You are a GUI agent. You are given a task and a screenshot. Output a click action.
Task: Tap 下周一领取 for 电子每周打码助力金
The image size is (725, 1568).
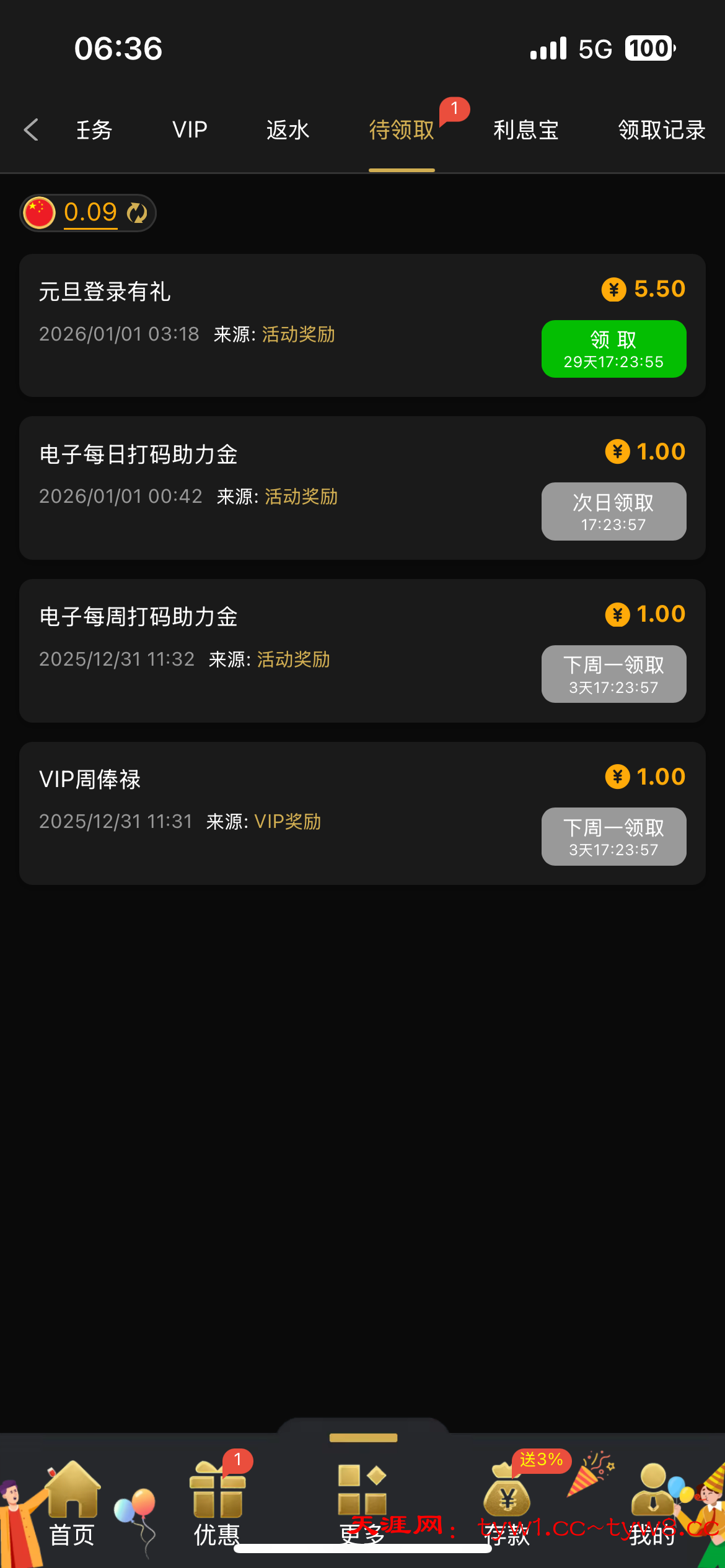pyautogui.click(x=613, y=674)
